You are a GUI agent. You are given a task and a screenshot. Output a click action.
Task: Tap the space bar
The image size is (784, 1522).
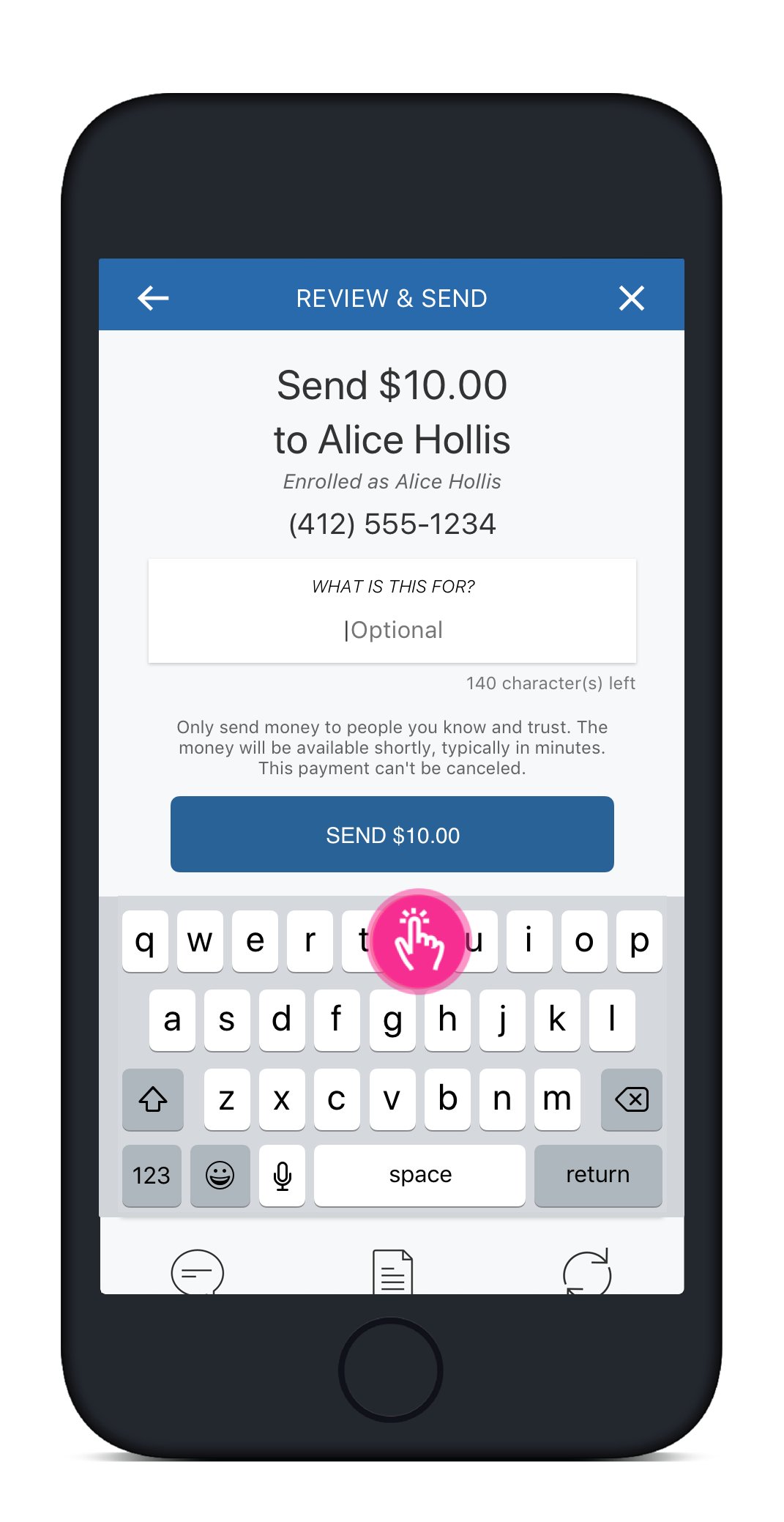pyautogui.click(x=419, y=1175)
